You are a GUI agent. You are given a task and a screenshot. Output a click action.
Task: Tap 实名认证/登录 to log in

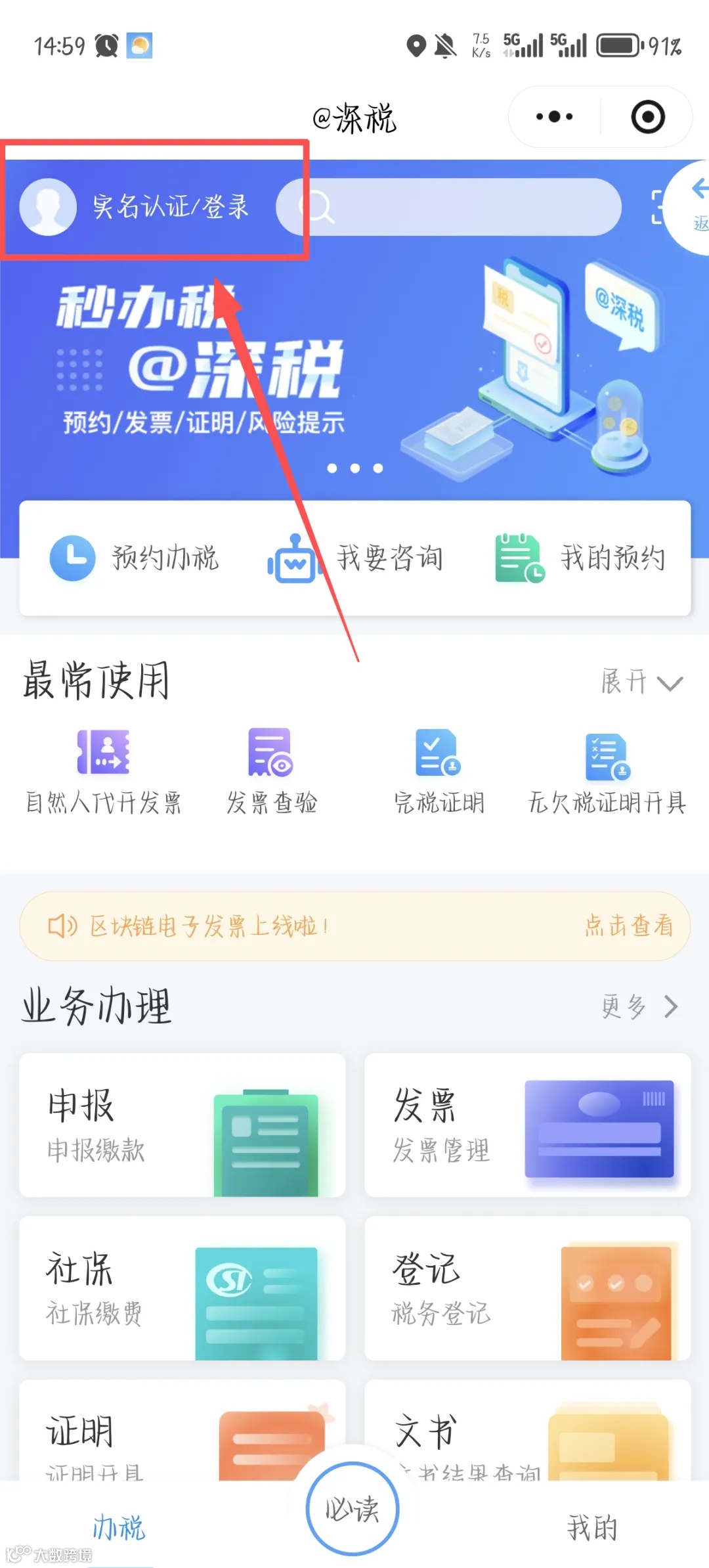point(169,207)
